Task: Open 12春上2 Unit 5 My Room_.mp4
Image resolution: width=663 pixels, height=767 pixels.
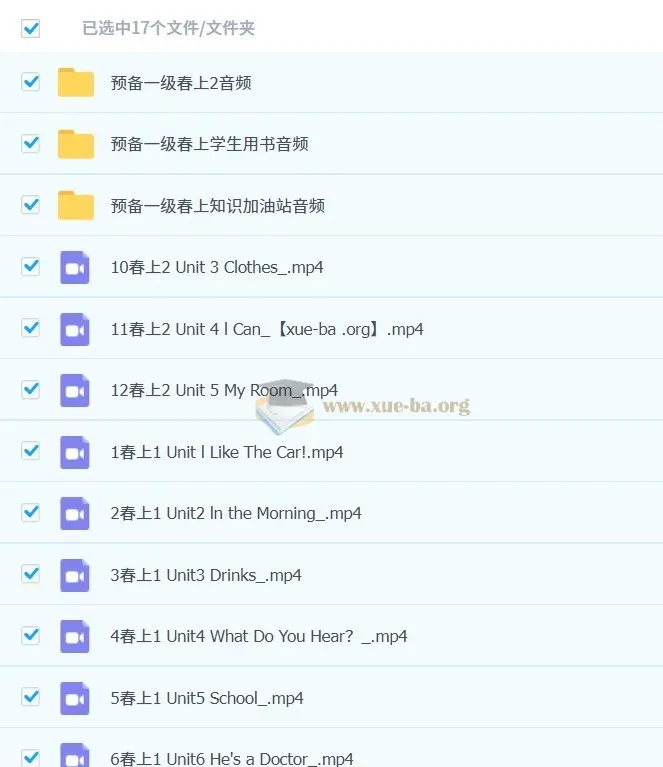Action: (x=223, y=390)
